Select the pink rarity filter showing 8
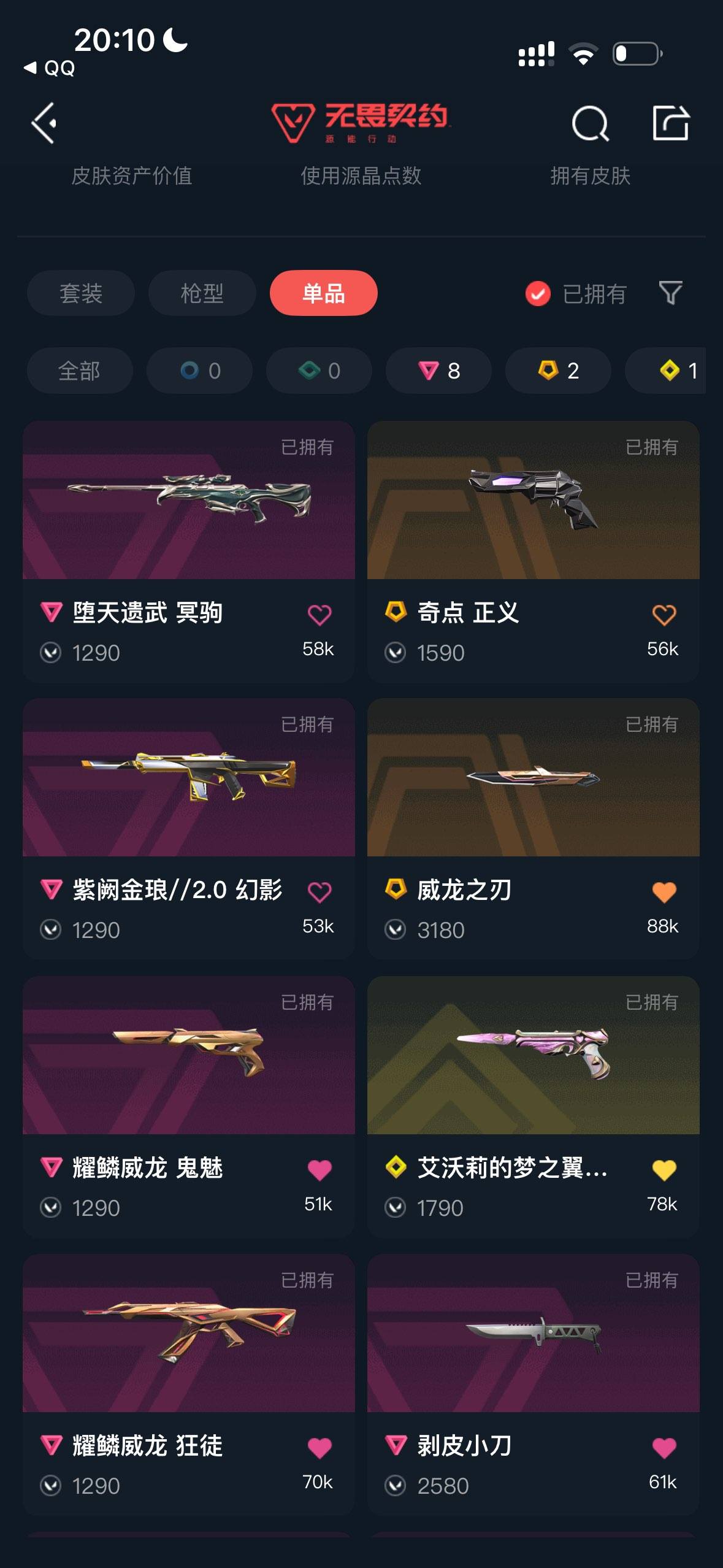Viewport: 723px width, 1568px height. click(437, 371)
